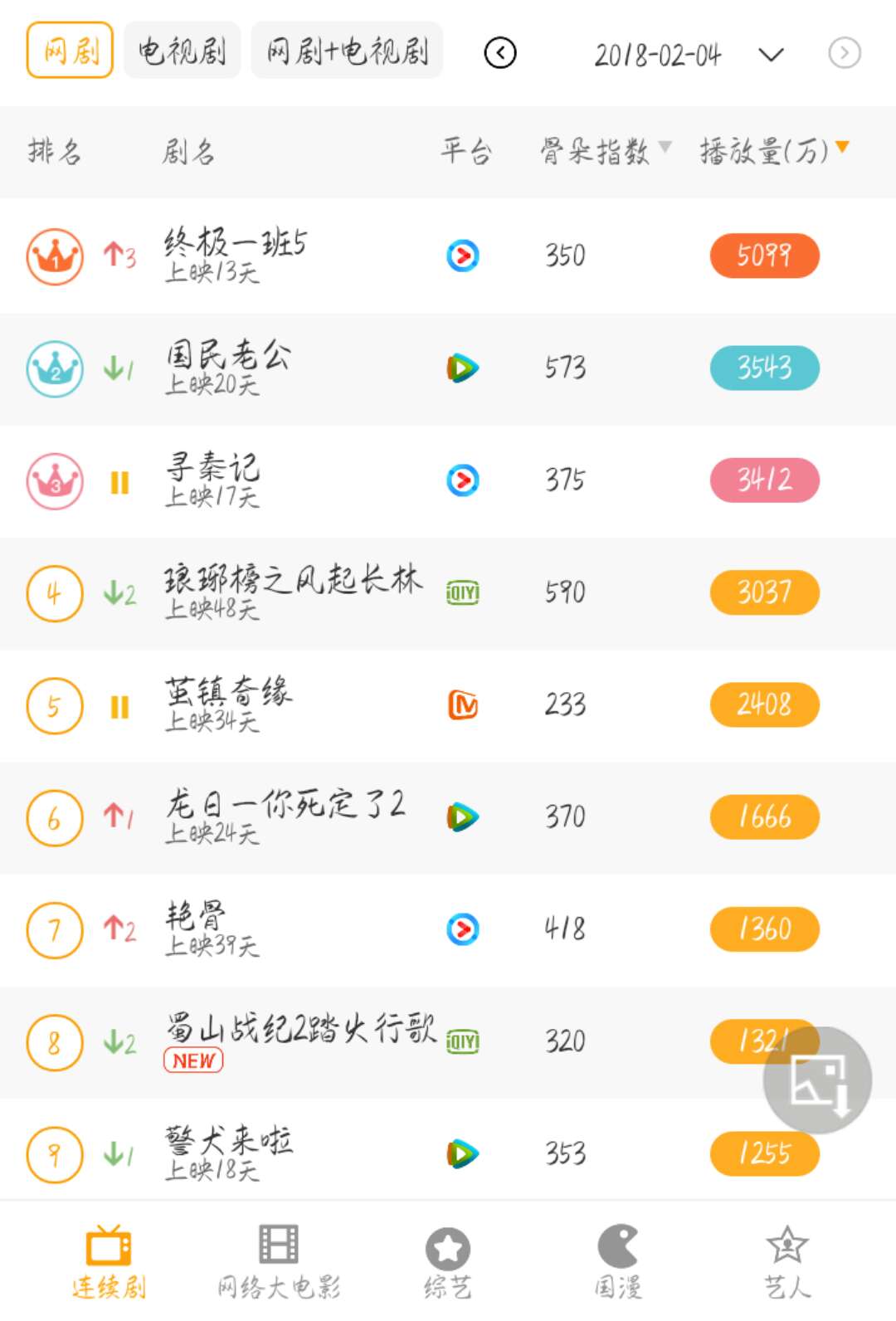Open the 网剧+电视剧 combined ranking tab
Image resolution: width=896 pixels, height=1321 pixels.
(346, 50)
